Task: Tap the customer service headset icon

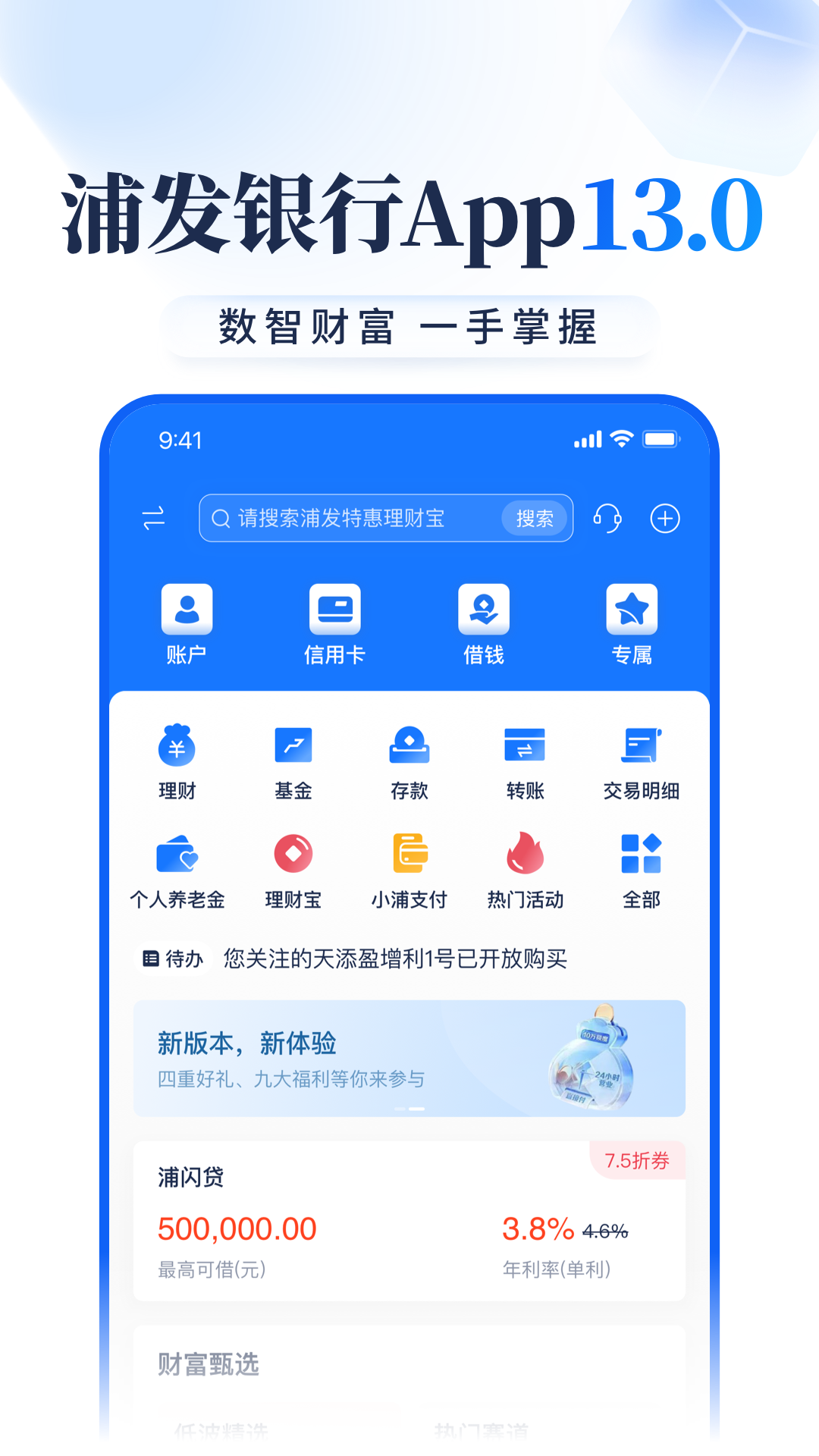Action: pos(607,518)
